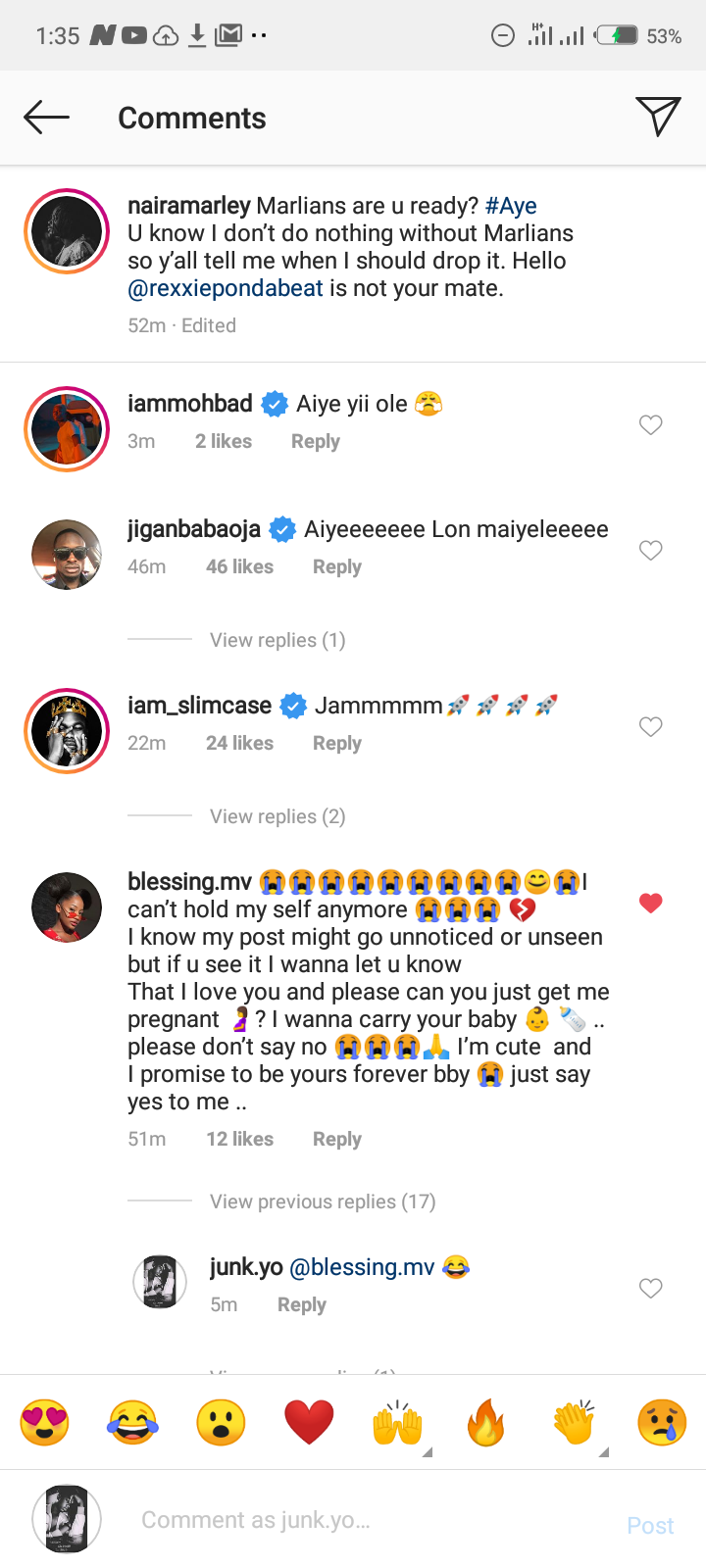This screenshot has width=706, height=1568.
Task: Reply to iammohbad's comment
Action: point(315,442)
